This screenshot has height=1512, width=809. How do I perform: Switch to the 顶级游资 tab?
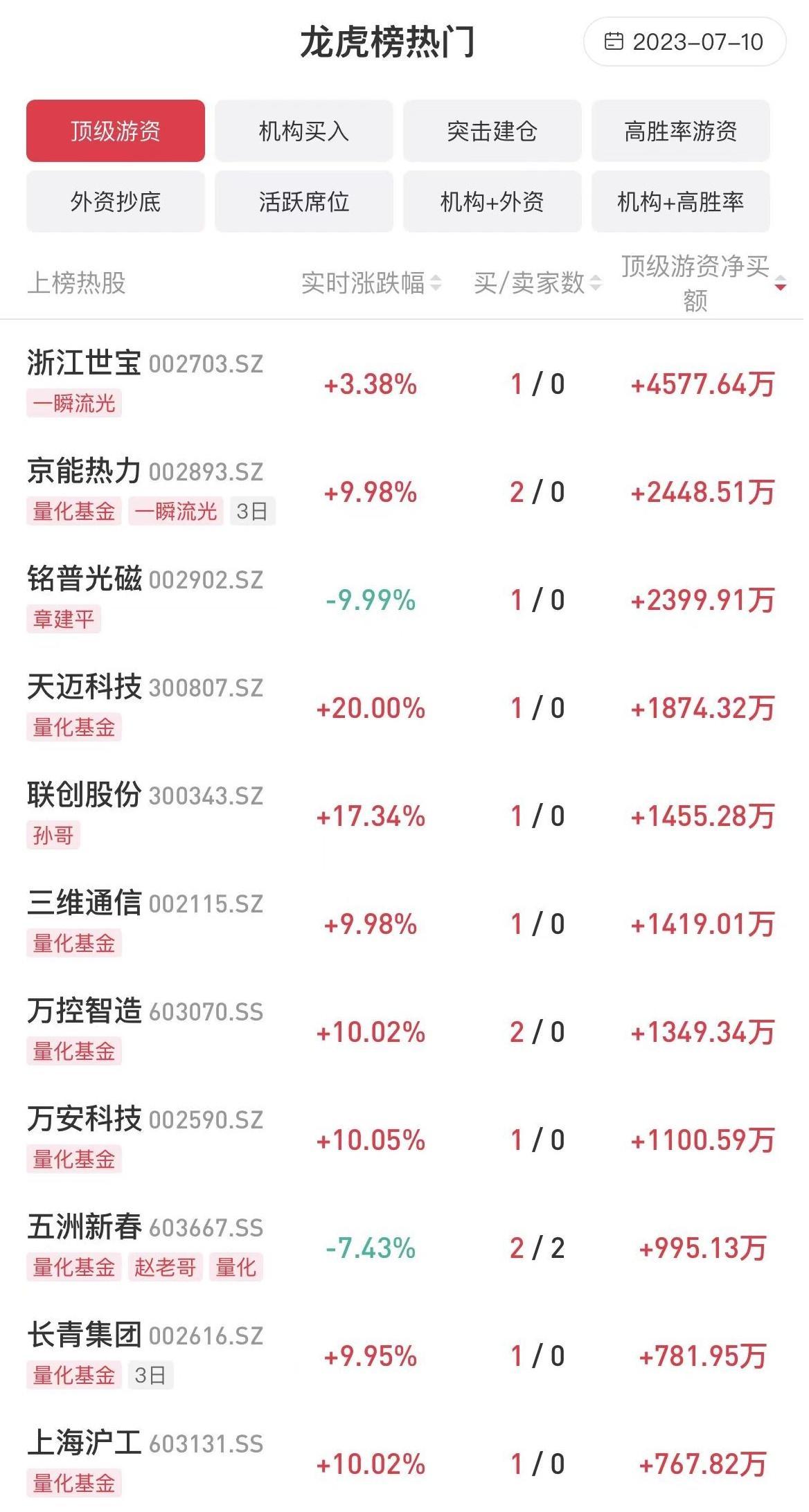[115, 132]
